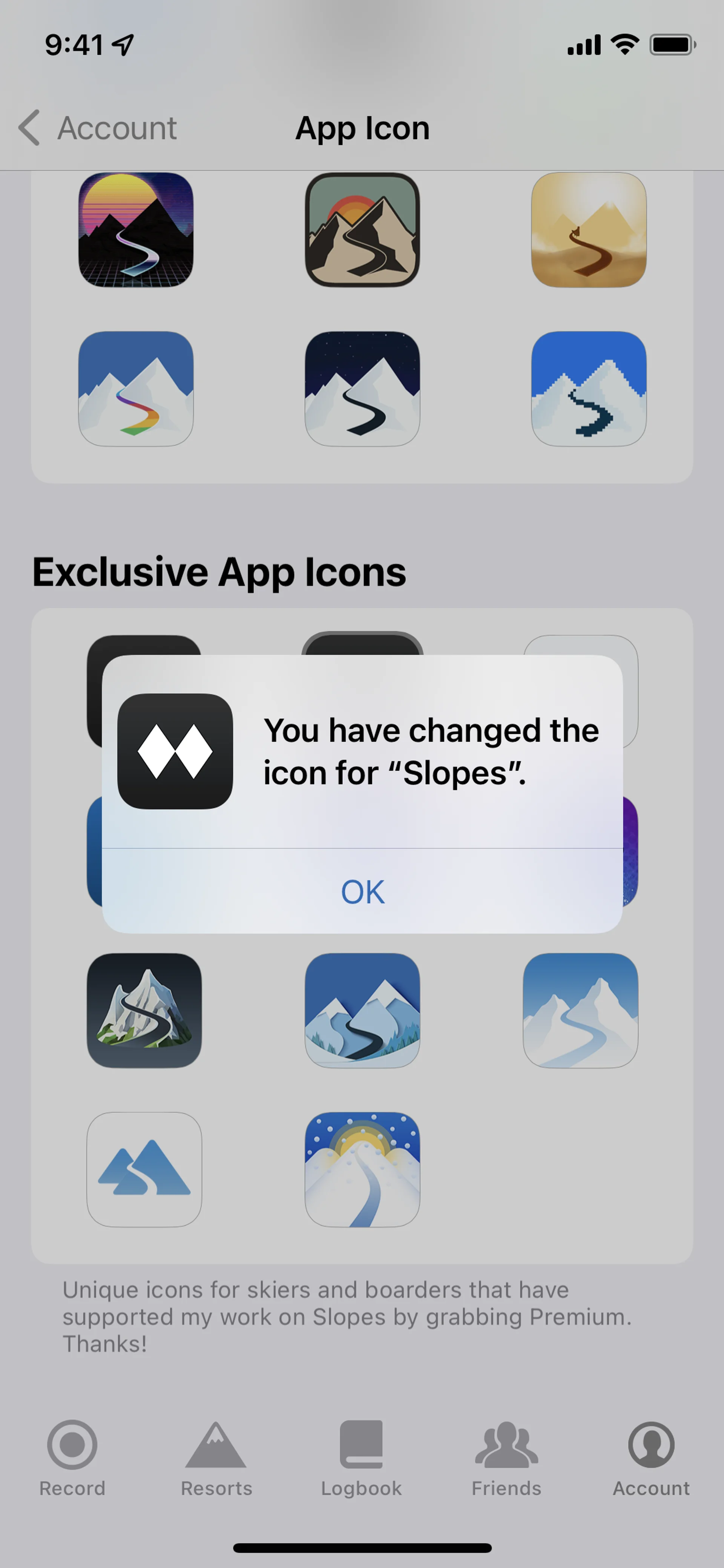Viewport: 724px width, 1568px height.
Task: Pick the golden desert dune icon
Action: 588,229
